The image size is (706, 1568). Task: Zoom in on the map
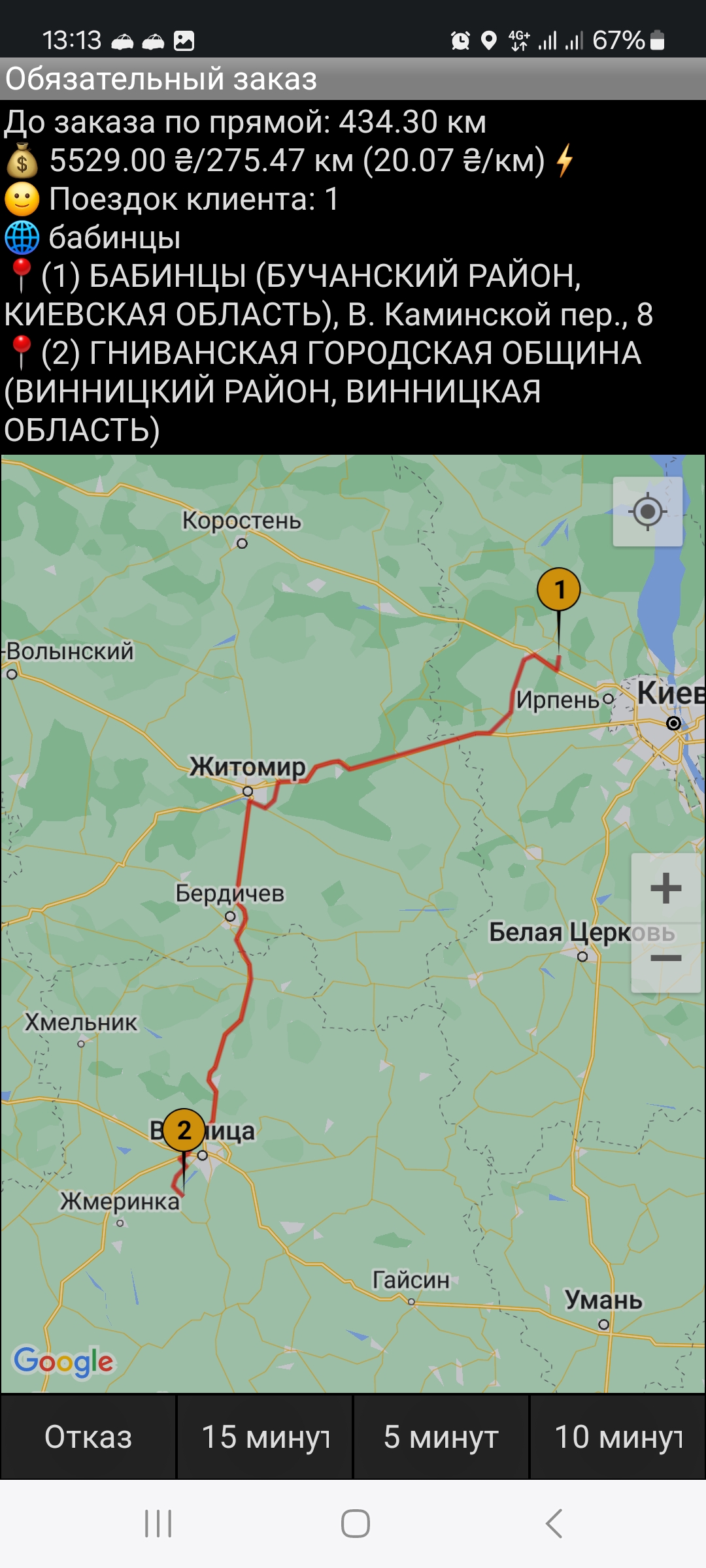pyautogui.click(x=665, y=889)
